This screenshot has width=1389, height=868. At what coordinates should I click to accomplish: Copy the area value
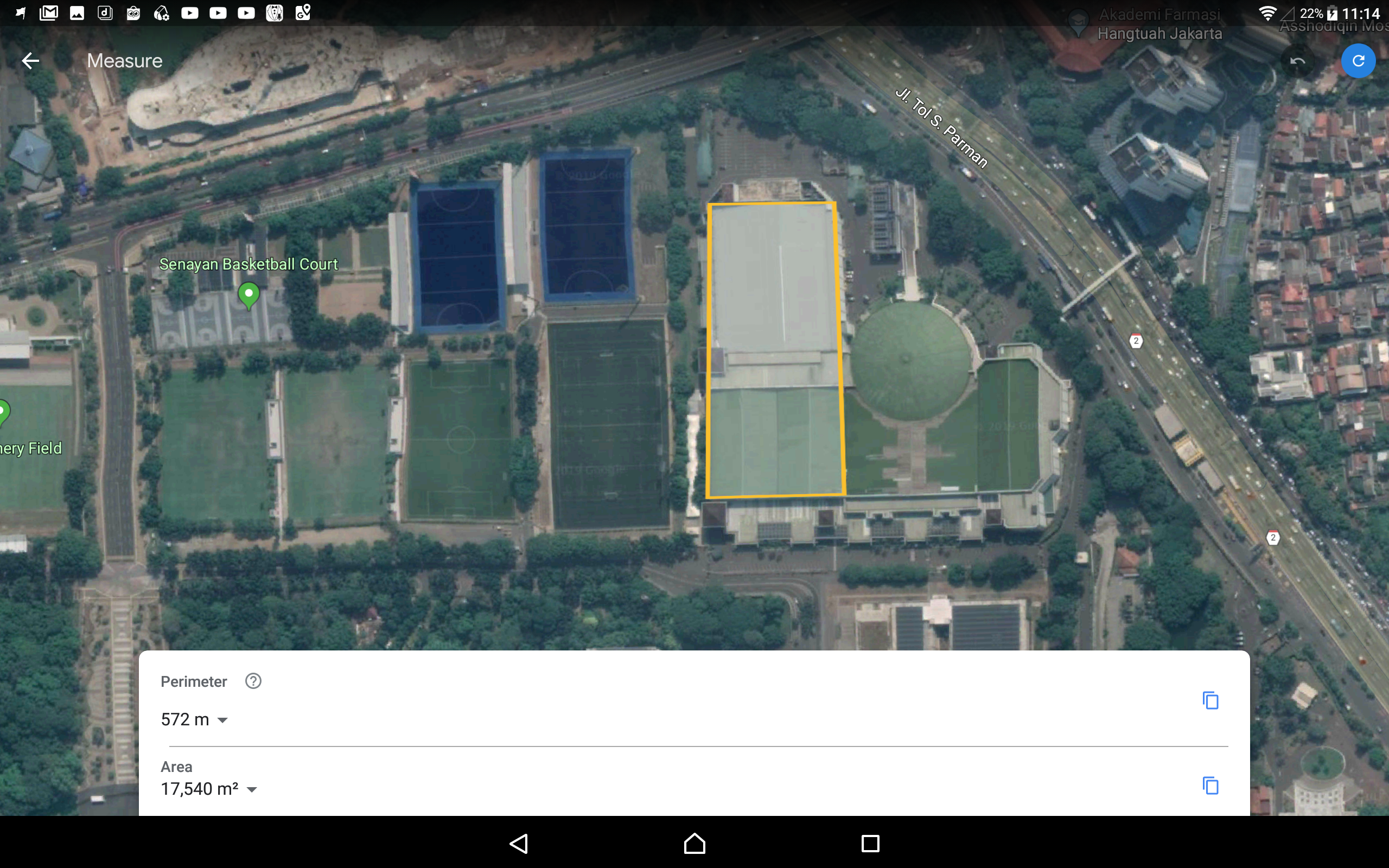coord(1210,786)
